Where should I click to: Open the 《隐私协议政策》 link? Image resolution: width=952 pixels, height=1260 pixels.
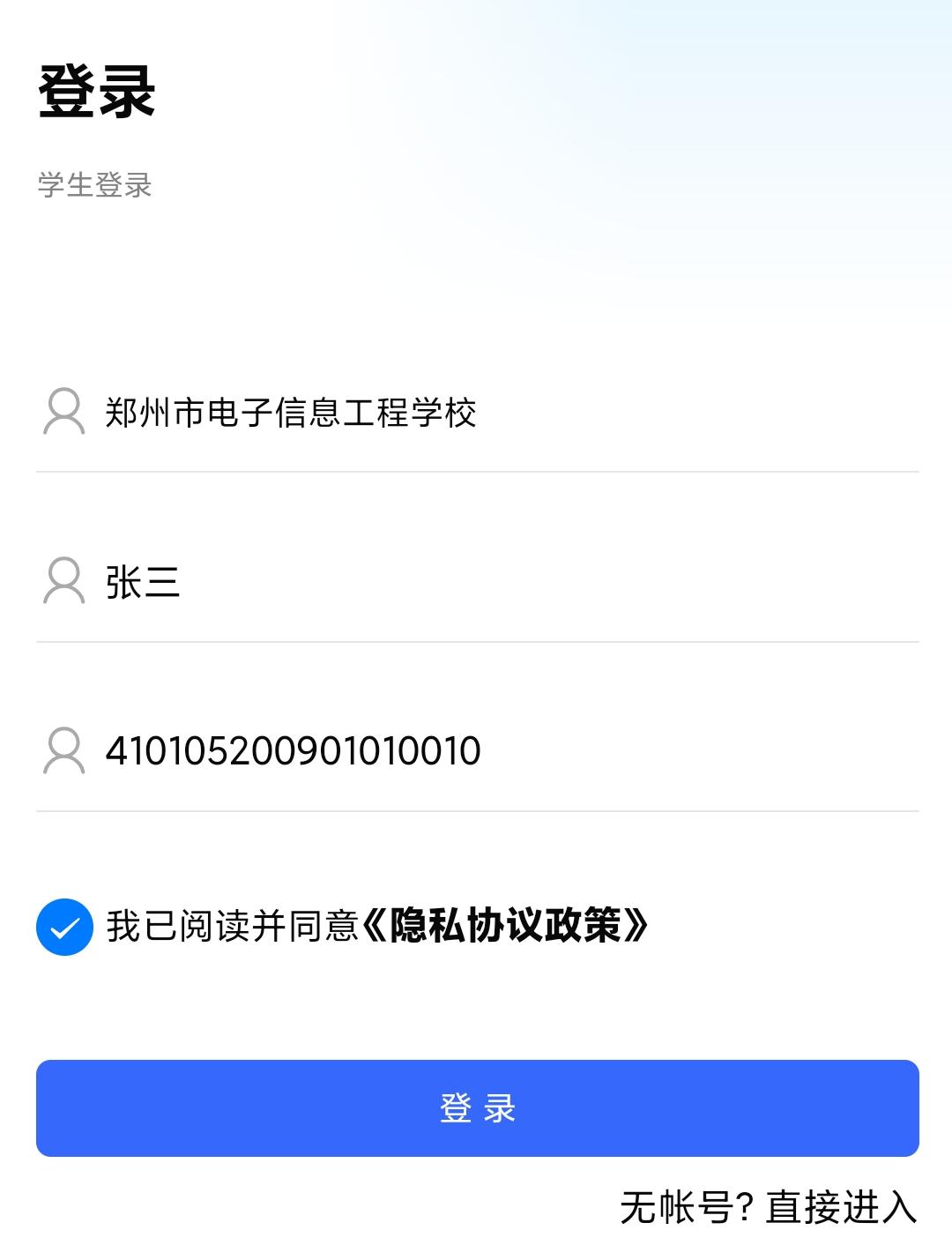pos(505,926)
